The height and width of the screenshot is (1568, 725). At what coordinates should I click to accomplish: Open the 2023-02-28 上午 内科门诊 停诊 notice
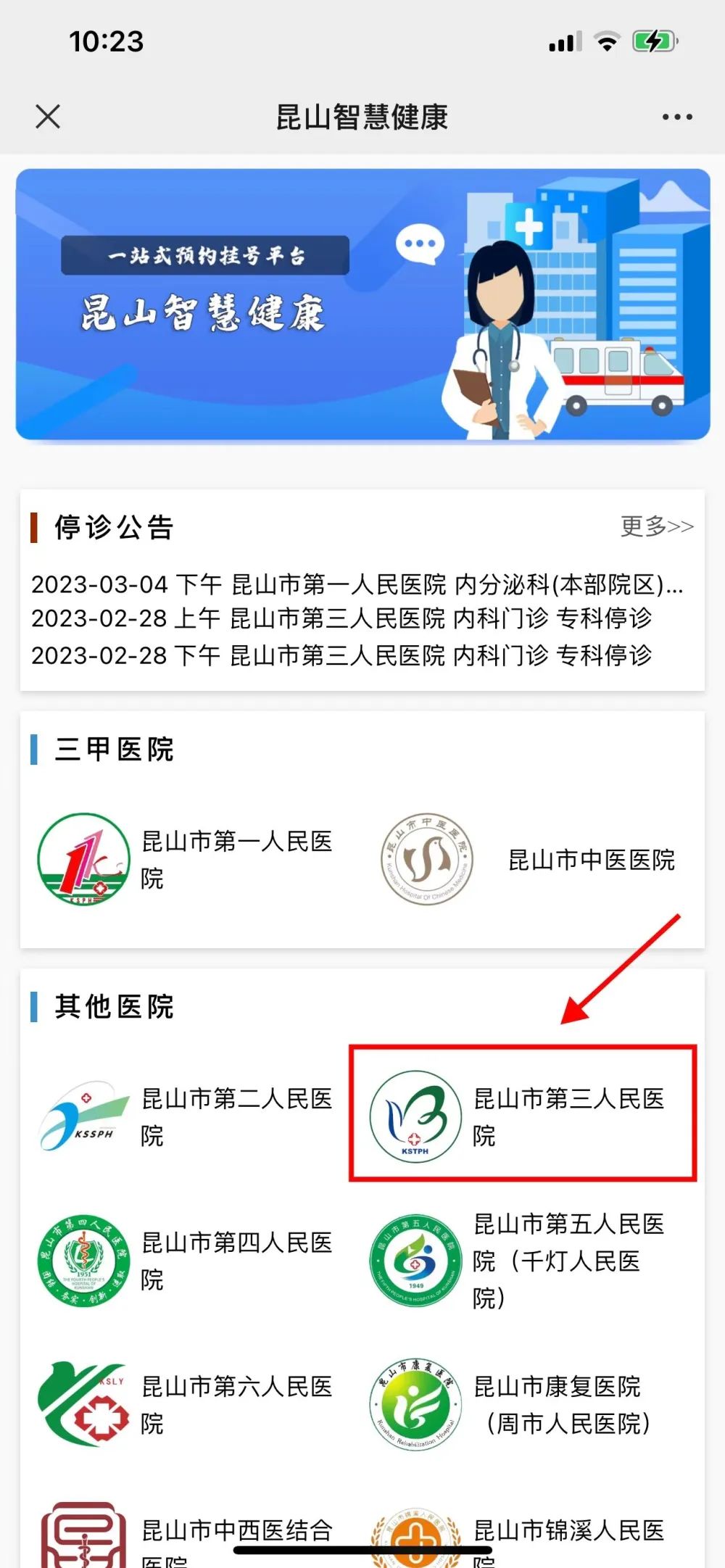[341, 618]
